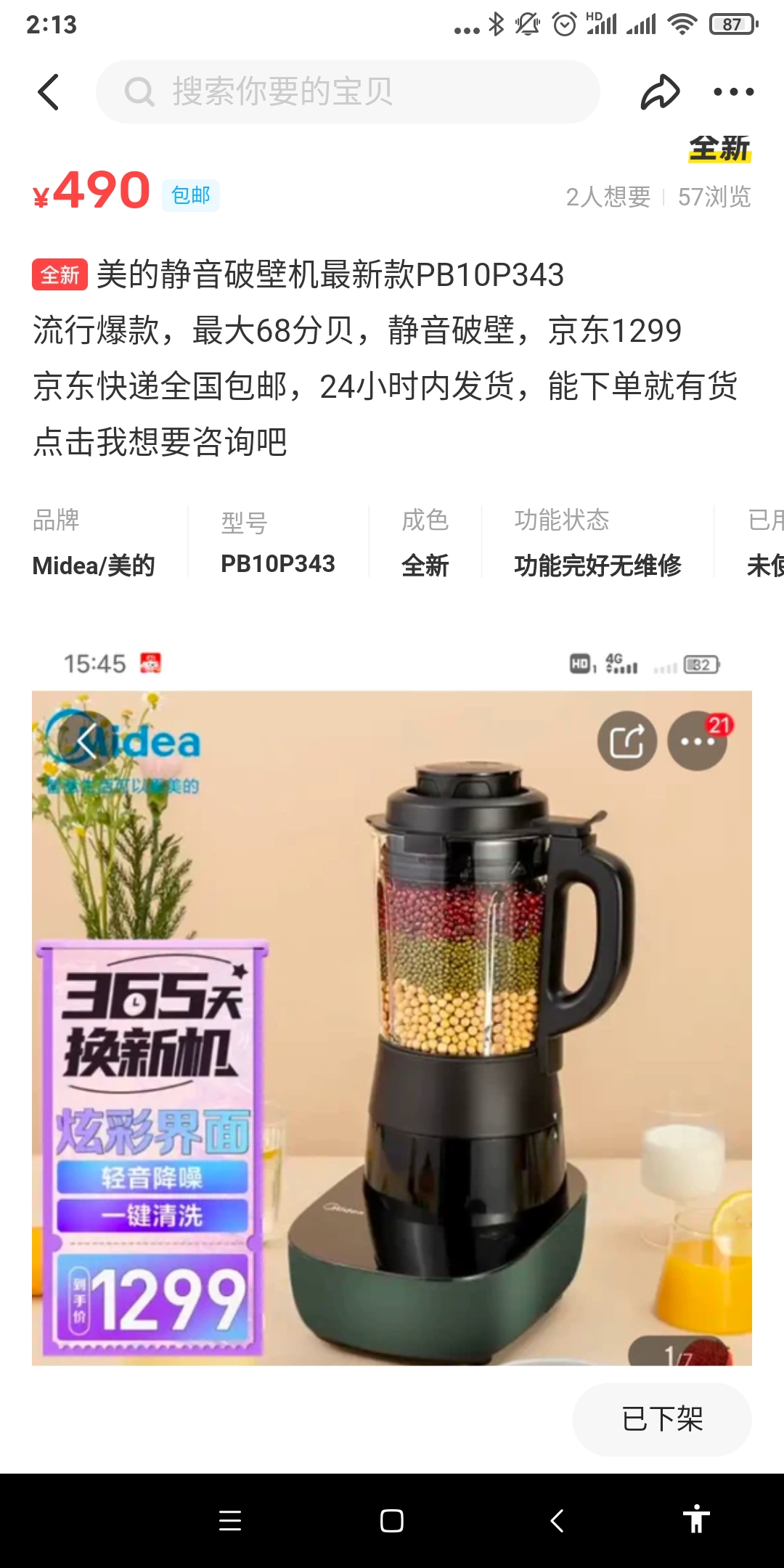Tap the system back button
This screenshot has width=784, height=1568.
(557, 1521)
